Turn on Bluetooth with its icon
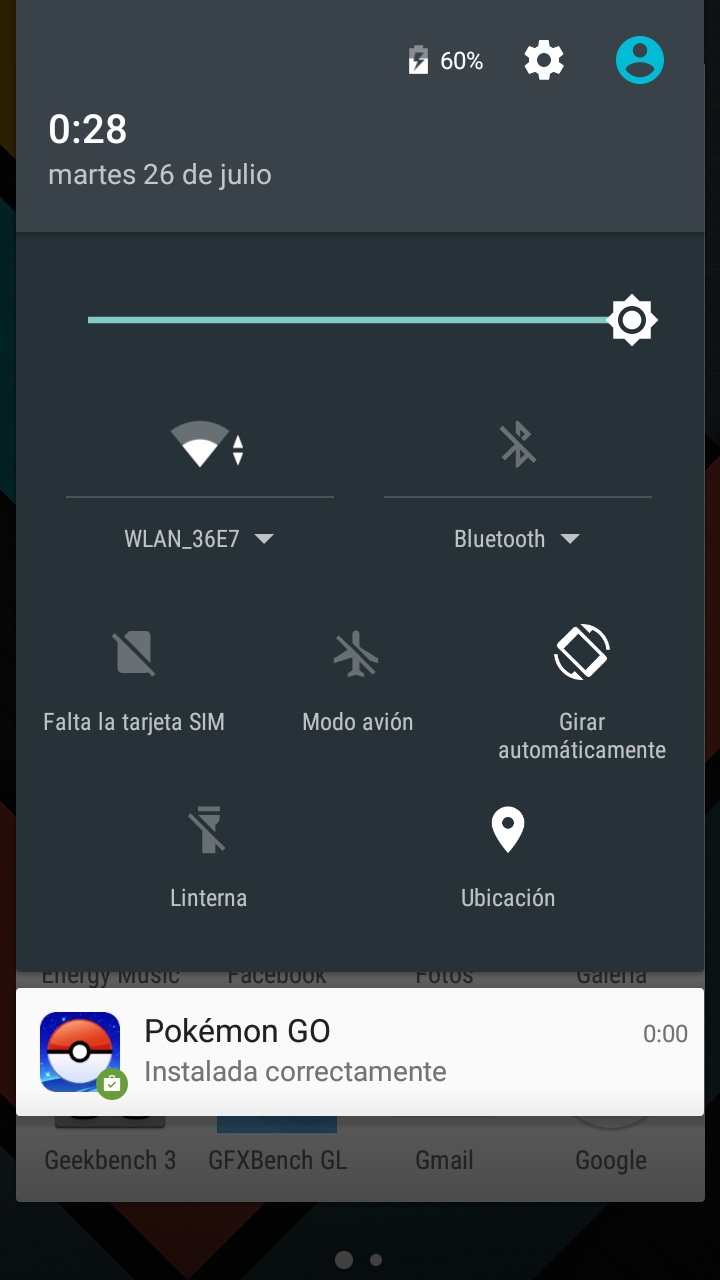This screenshot has width=720, height=1280. [x=518, y=444]
